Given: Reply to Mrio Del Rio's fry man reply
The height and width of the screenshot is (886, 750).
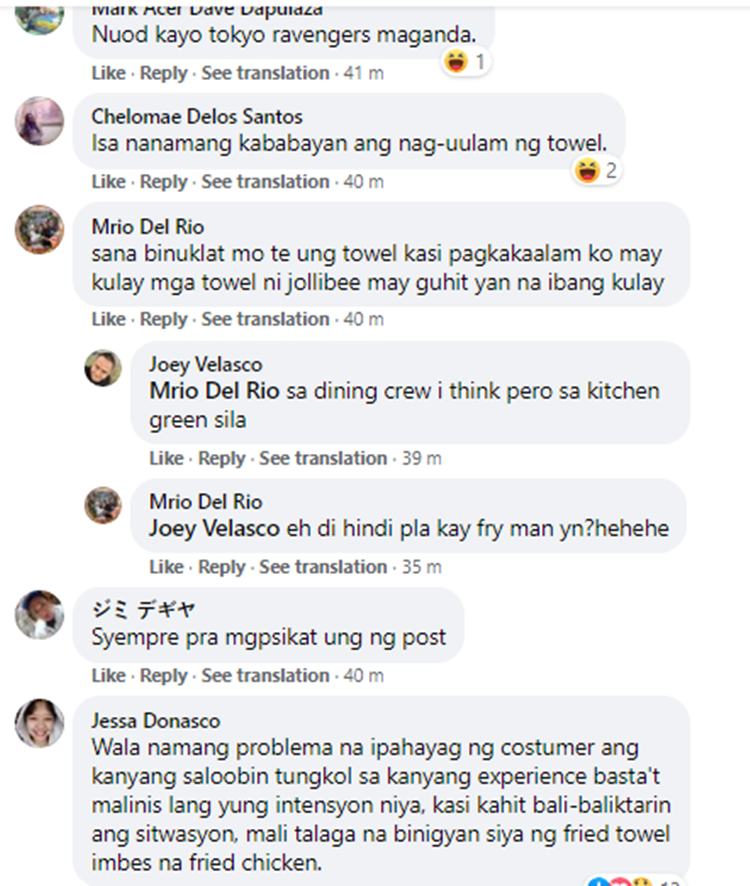Looking at the screenshot, I should tap(221, 567).
